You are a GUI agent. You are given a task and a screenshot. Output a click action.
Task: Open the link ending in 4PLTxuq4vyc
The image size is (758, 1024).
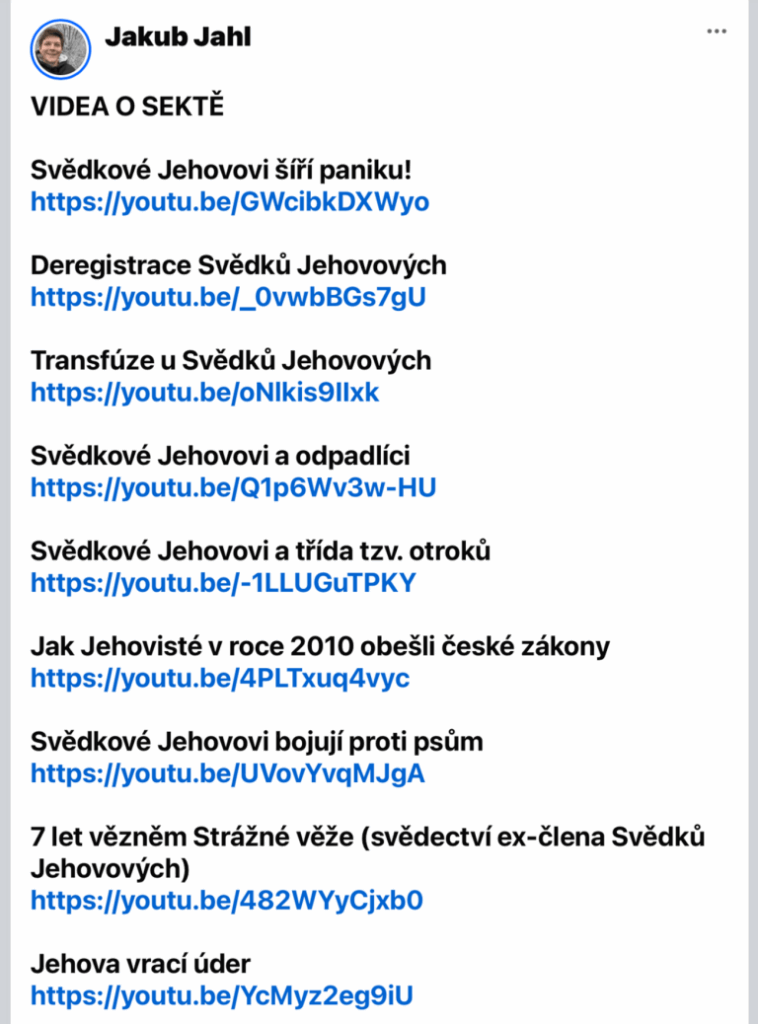click(220, 678)
